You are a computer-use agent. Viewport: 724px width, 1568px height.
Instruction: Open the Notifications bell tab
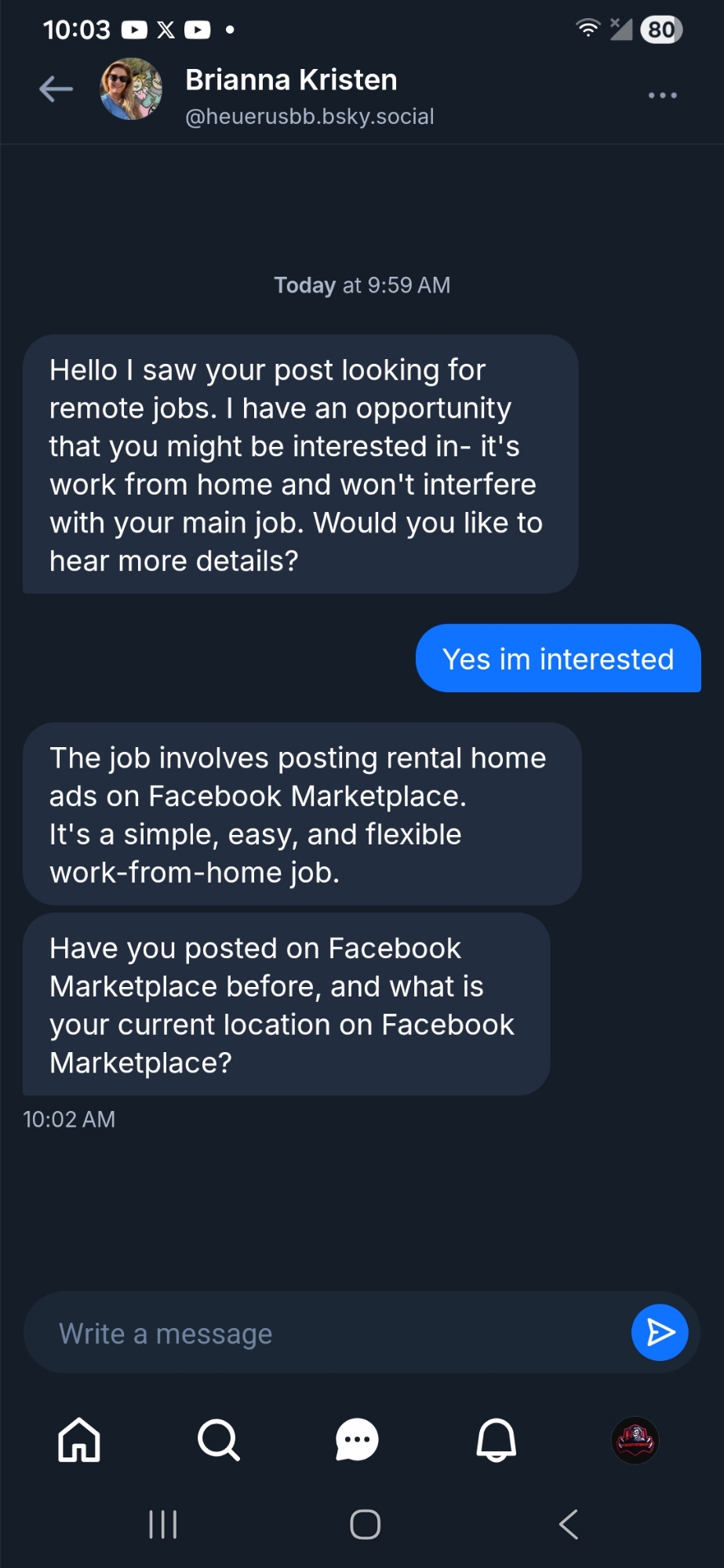click(x=497, y=1440)
